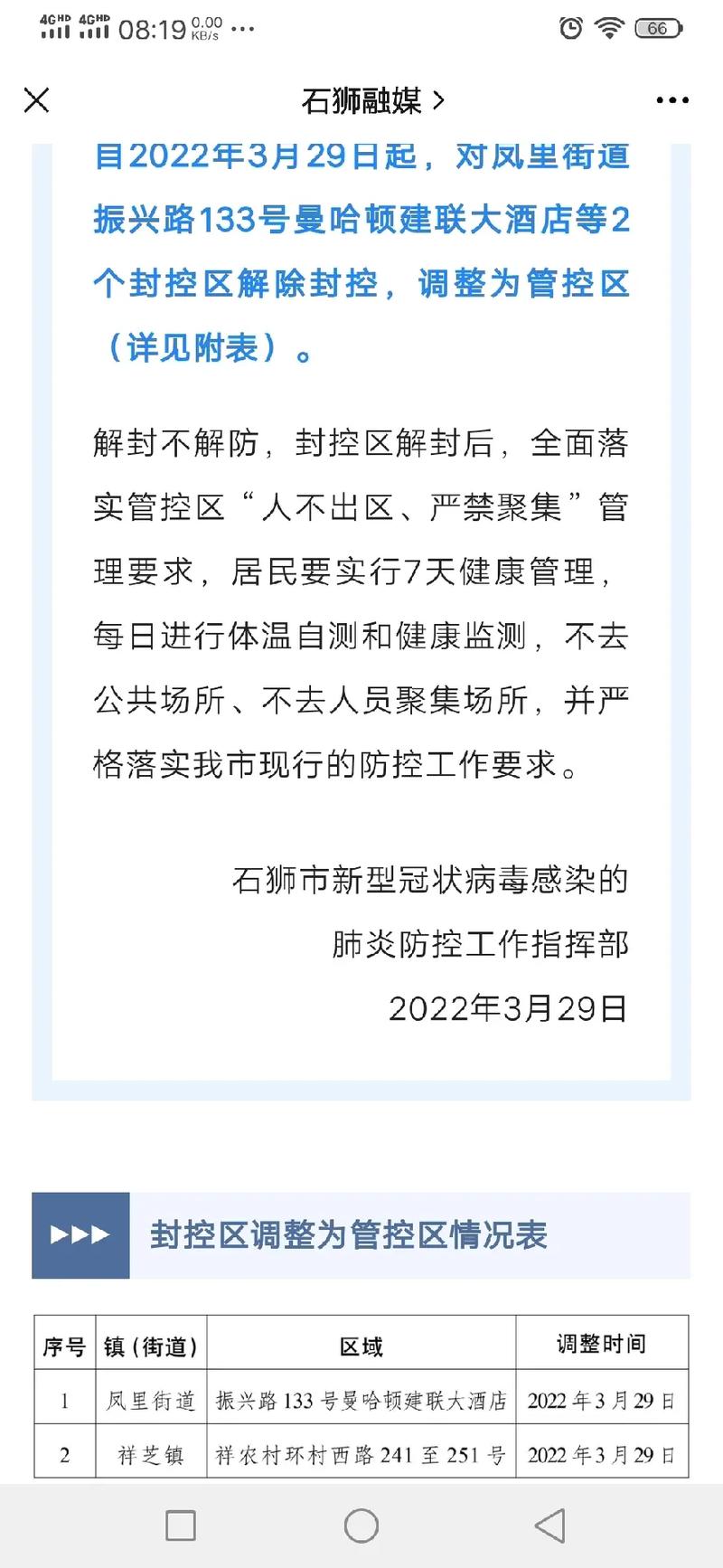Viewport: 723px width, 1568px height.
Task: Open recent apps with the square button
Action: [181, 1528]
